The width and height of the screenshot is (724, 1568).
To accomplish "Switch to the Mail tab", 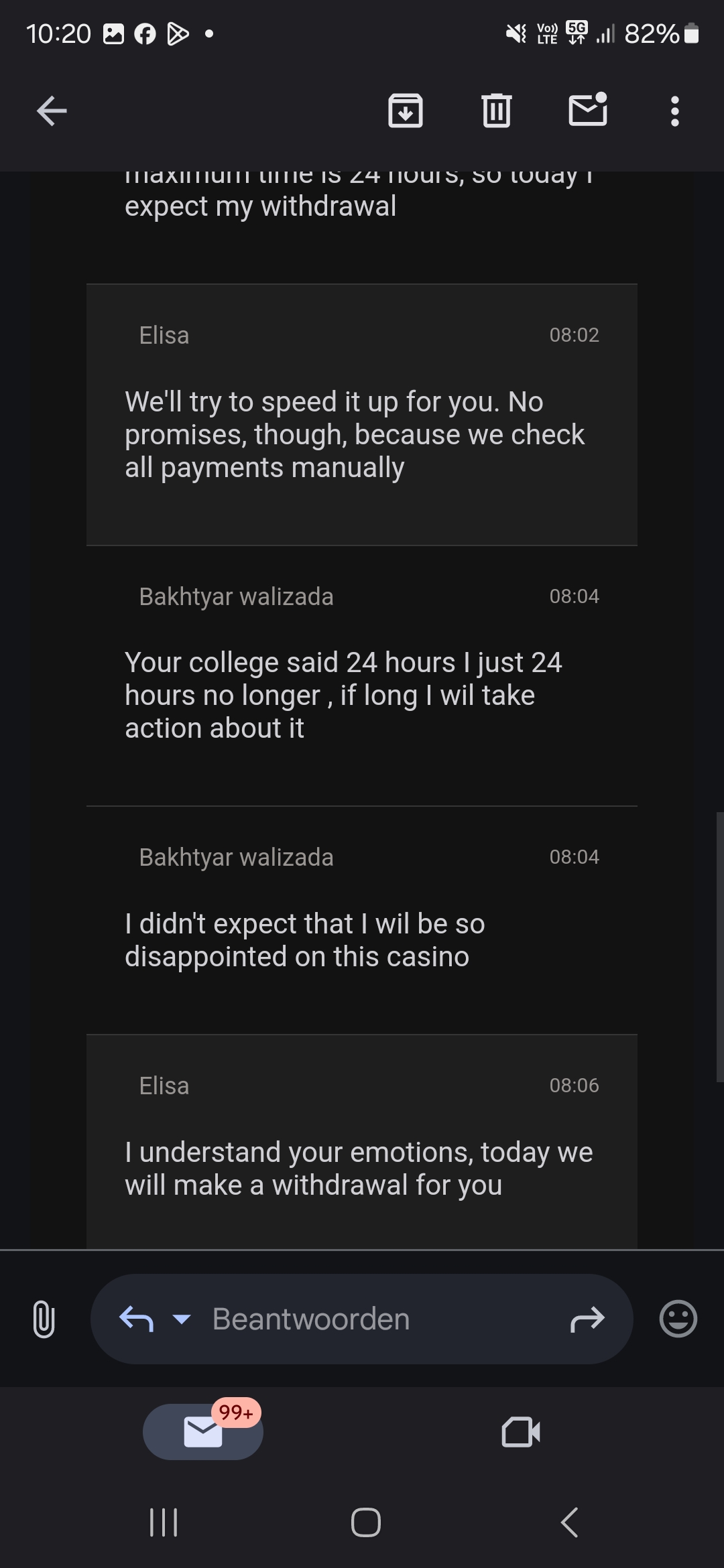I will [203, 1432].
